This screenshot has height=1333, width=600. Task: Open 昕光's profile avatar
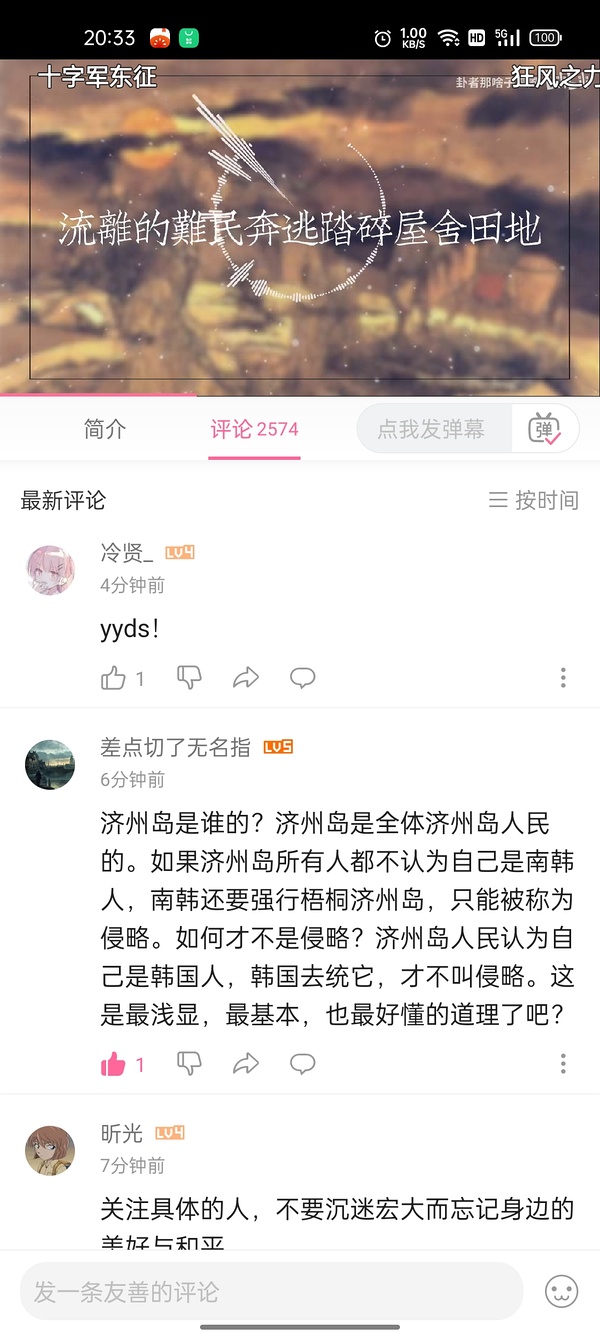coord(50,1150)
